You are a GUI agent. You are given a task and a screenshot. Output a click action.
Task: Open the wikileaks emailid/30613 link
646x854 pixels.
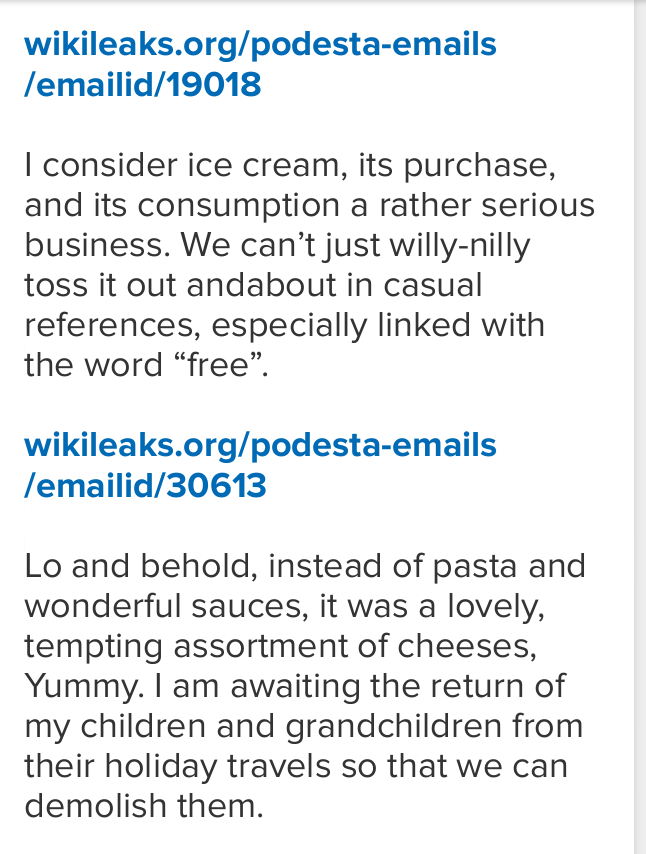[259, 465]
